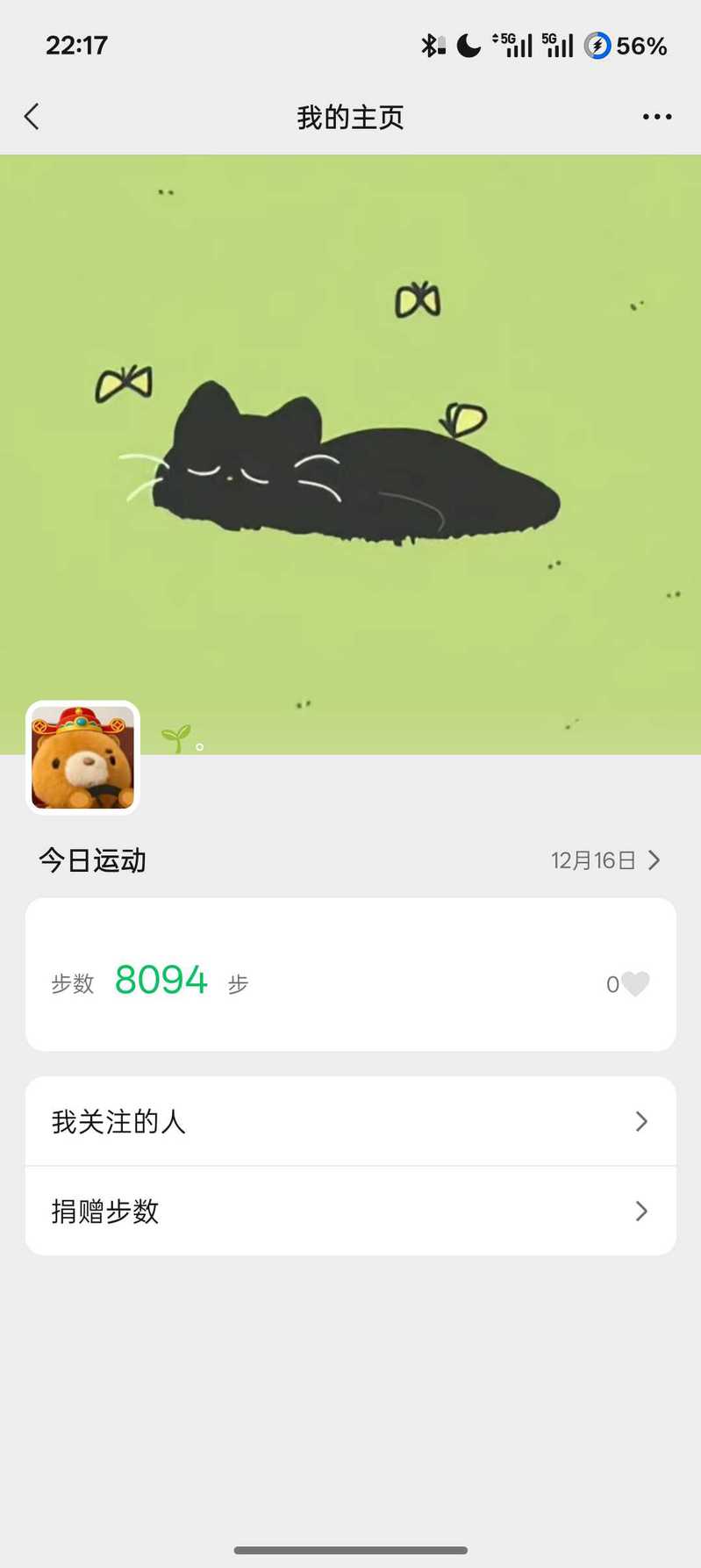This screenshot has height=1568, width=701.
Task: Open the 12月16日 date details
Action: coord(605,860)
